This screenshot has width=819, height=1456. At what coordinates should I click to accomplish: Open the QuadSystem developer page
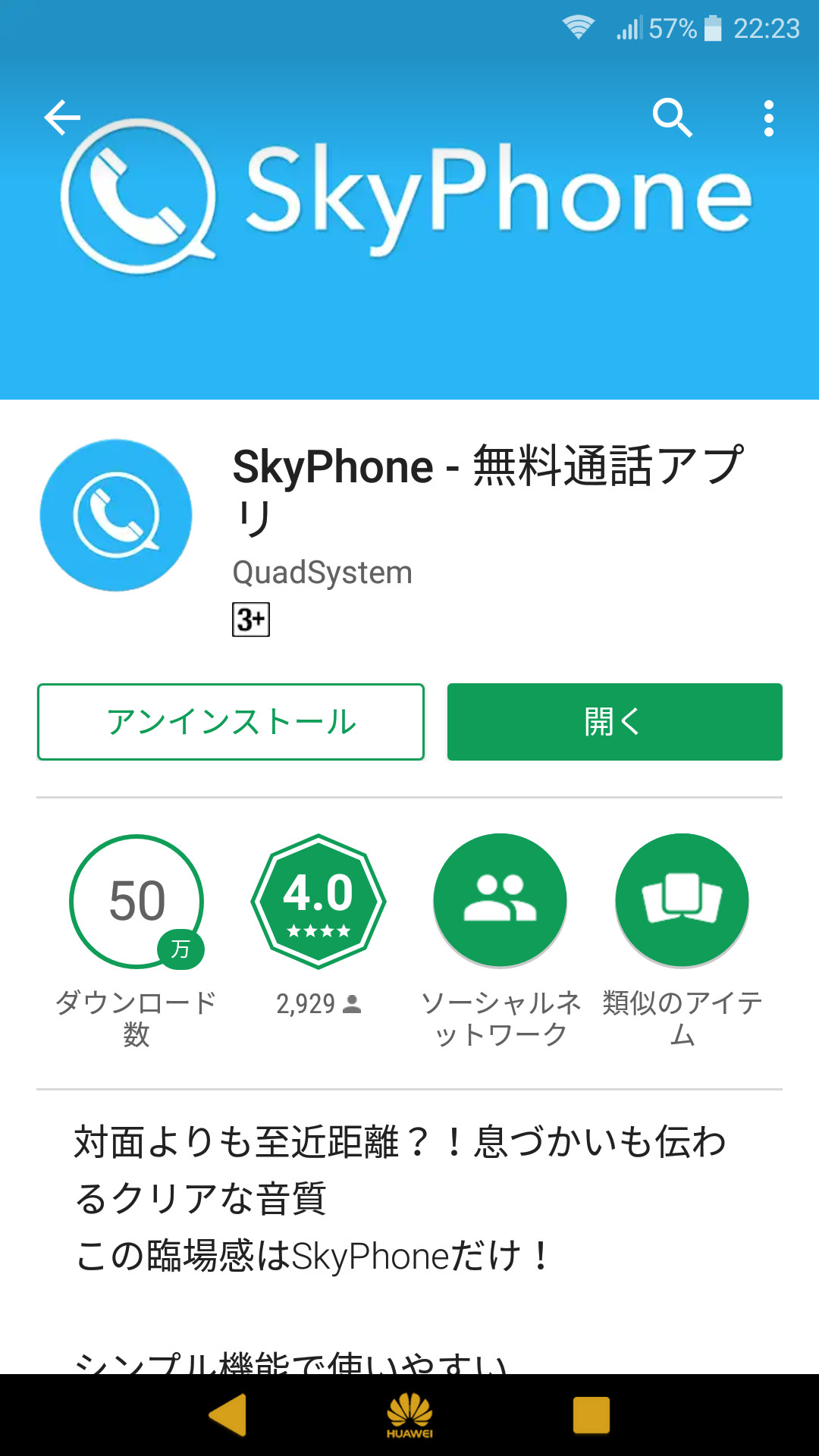coord(322,573)
